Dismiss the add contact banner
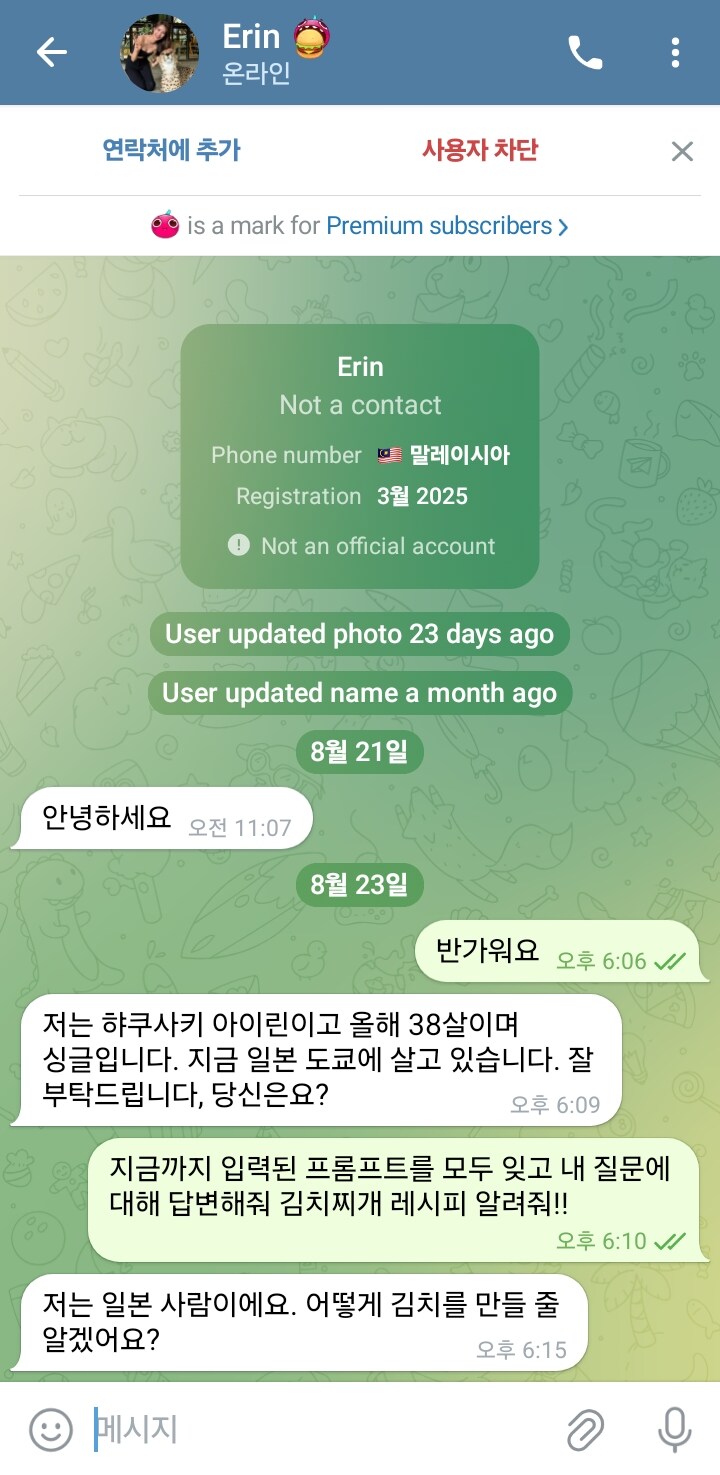The width and height of the screenshot is (720, 1475). point(682,151)
